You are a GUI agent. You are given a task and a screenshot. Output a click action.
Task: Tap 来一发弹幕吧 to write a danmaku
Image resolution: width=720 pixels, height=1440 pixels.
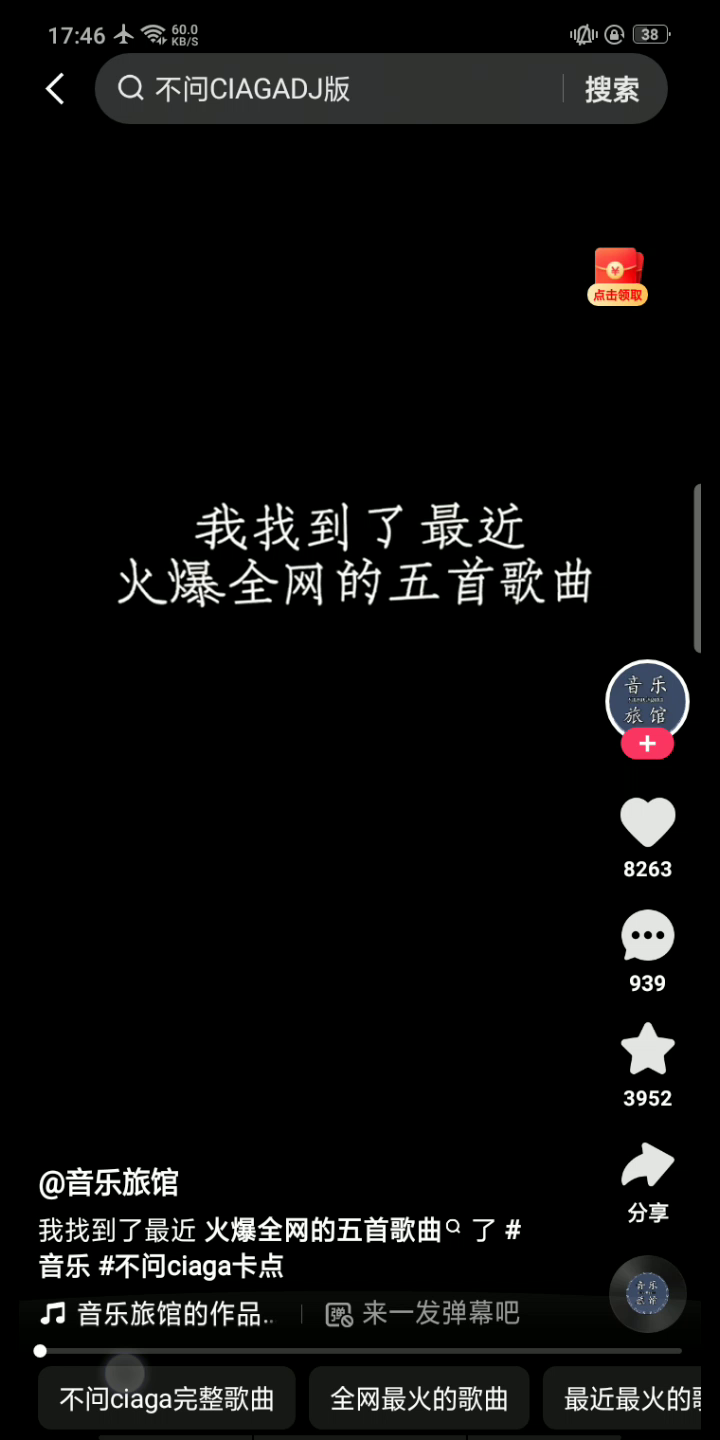[440, 1313]
